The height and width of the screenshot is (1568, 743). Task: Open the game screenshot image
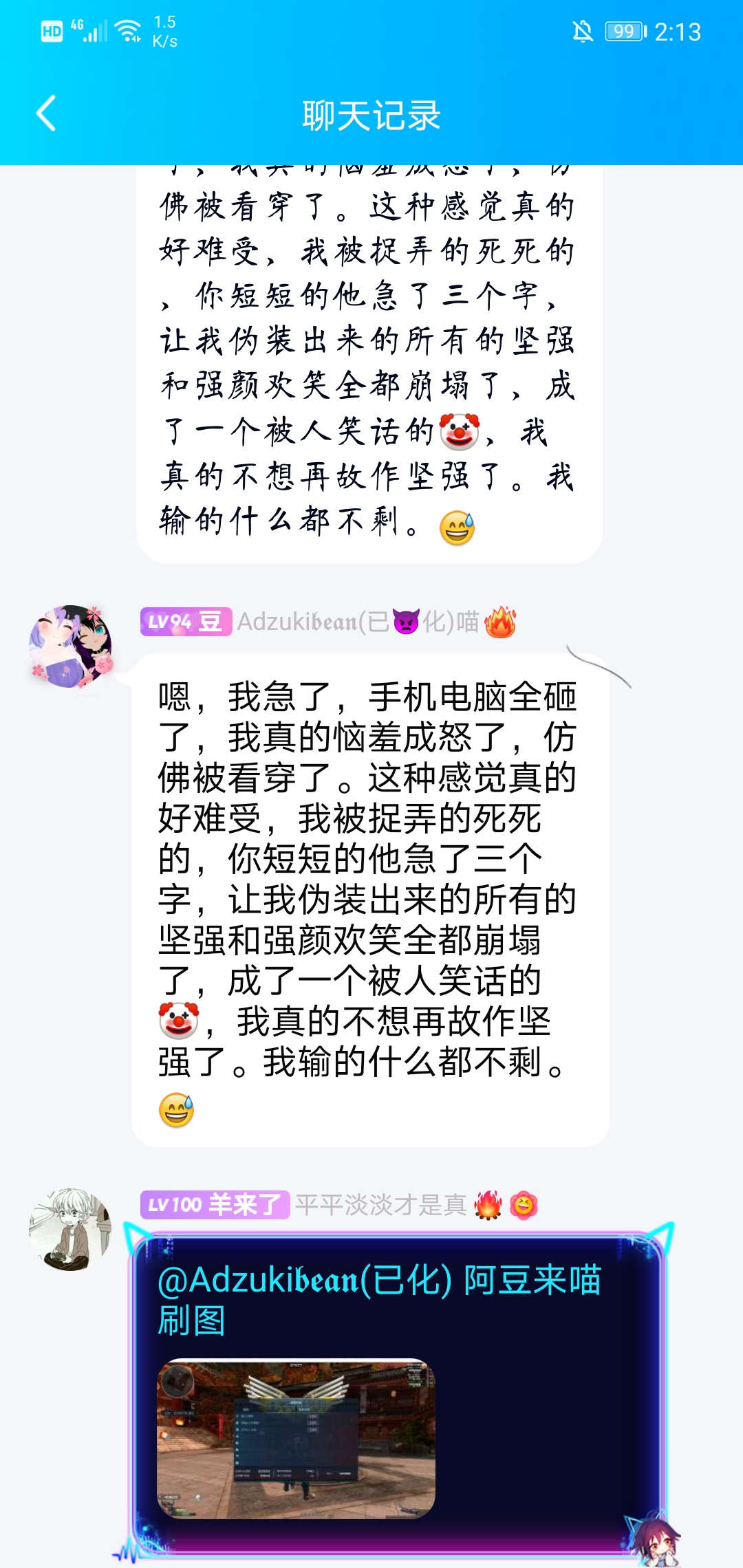296,1439
